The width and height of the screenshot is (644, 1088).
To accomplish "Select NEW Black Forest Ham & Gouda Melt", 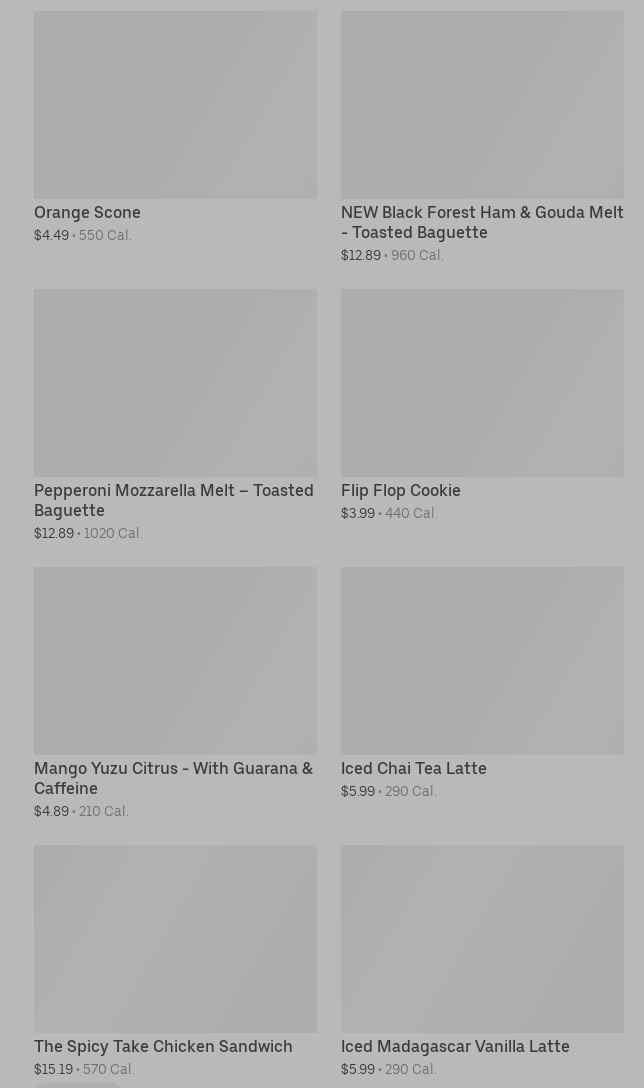I will pos(482,137).
